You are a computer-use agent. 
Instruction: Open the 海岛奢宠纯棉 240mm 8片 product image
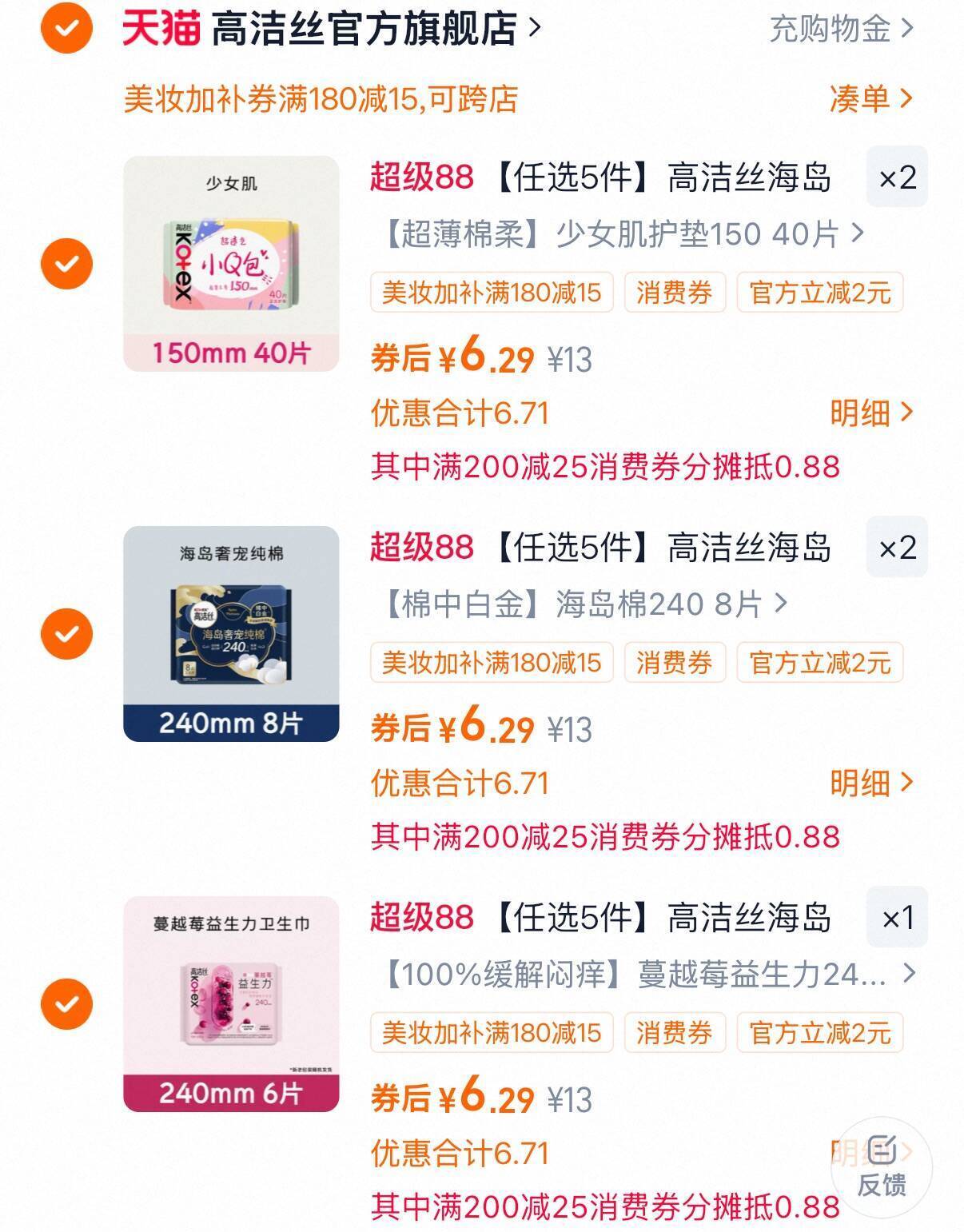pos(231,633)
